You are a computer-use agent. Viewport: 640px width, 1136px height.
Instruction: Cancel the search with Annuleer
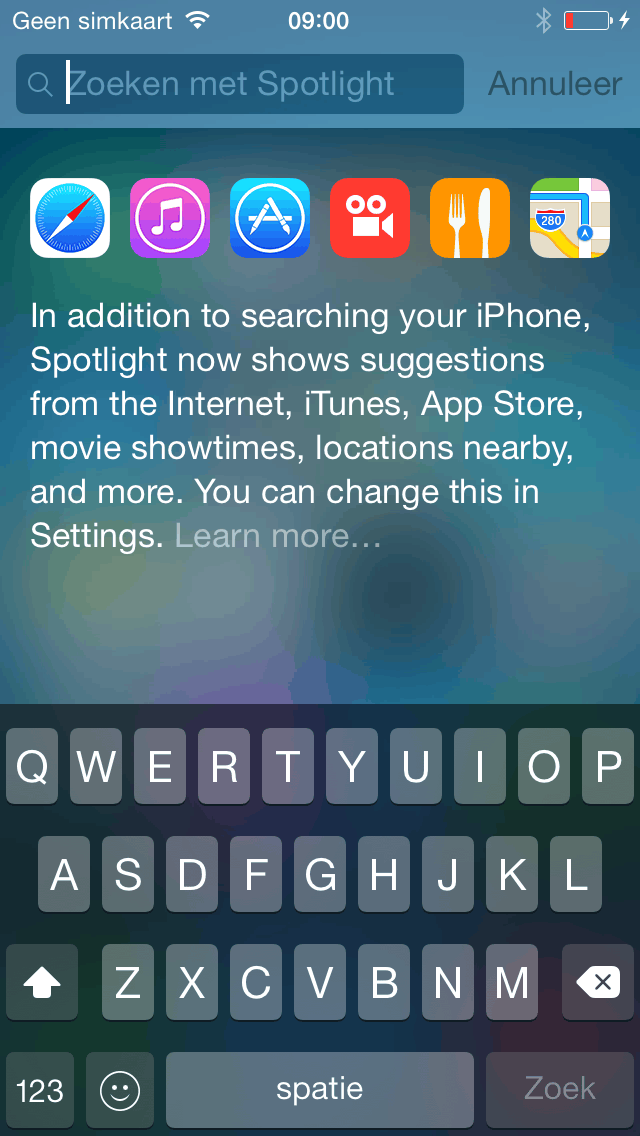[555, 84]
